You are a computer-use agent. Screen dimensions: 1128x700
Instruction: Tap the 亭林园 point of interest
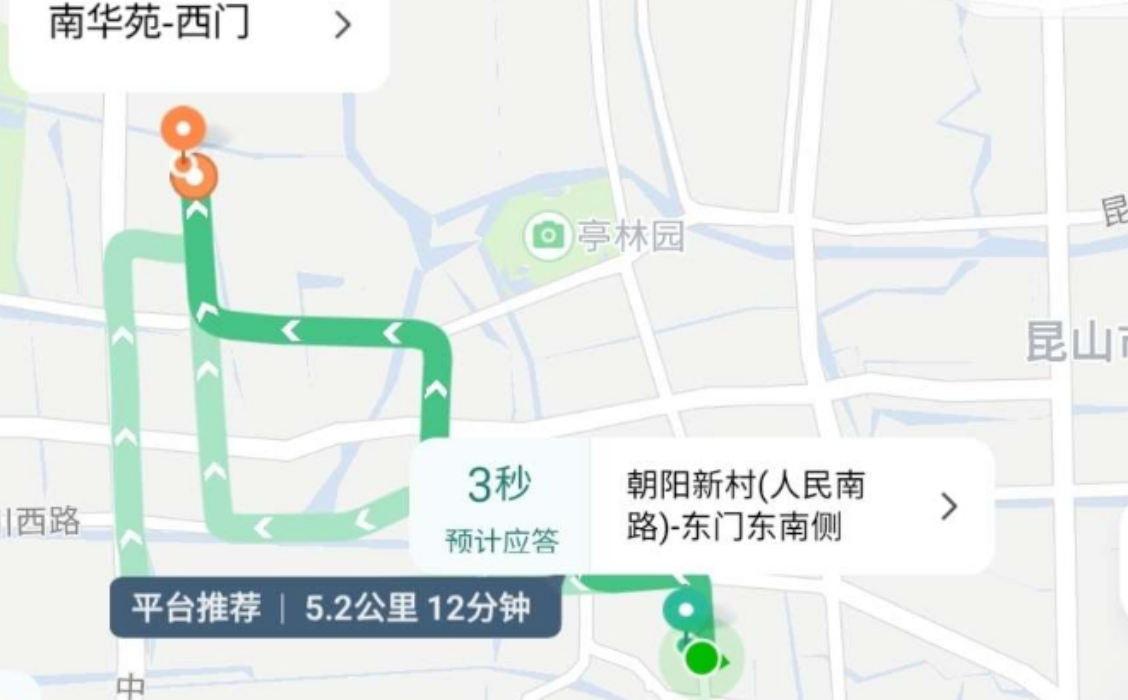click(606, 236)
